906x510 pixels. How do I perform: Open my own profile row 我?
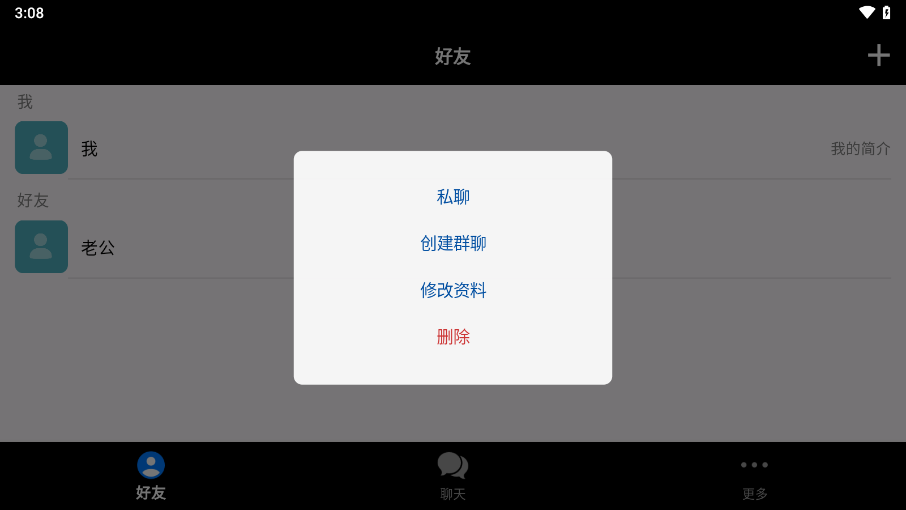[150, 148]
